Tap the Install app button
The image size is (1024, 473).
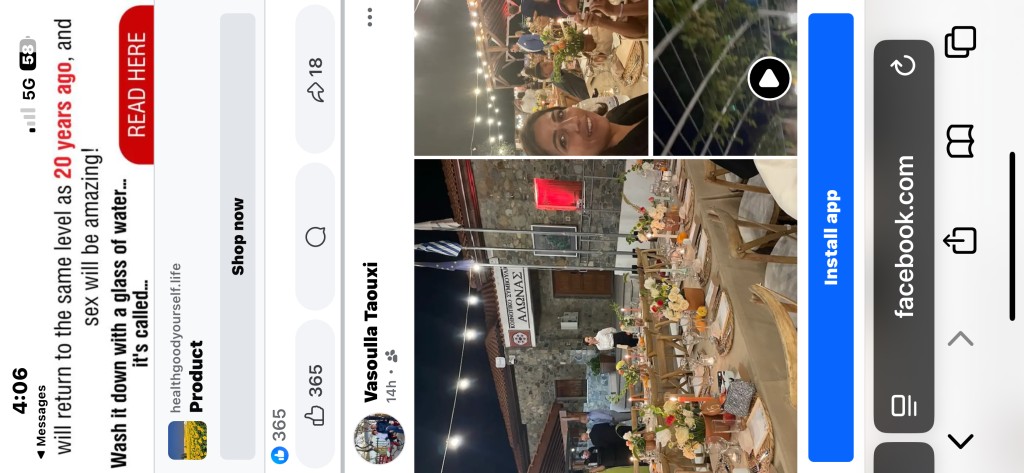[830, 237]
